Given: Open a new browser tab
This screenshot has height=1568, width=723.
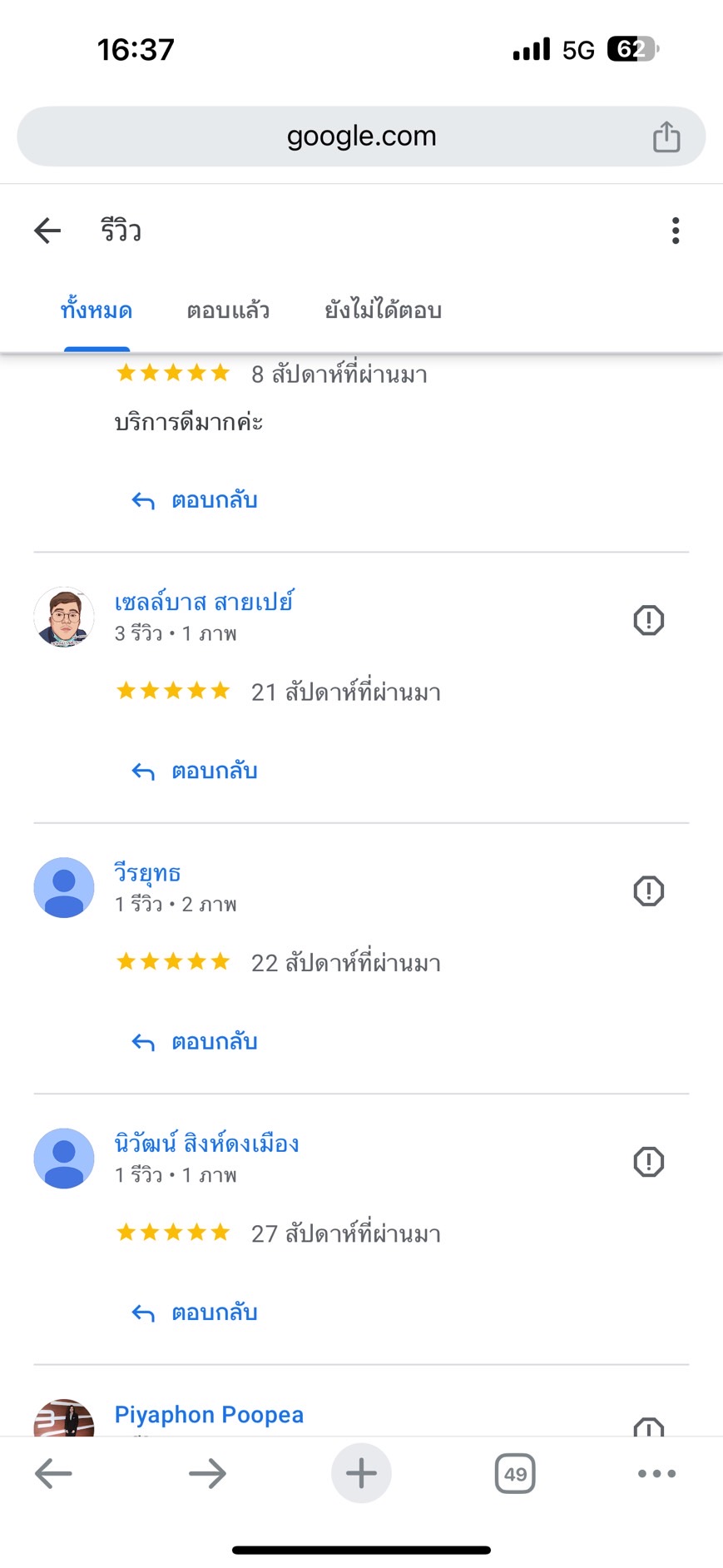Looking at the screenshot, I should [361, 1473].
